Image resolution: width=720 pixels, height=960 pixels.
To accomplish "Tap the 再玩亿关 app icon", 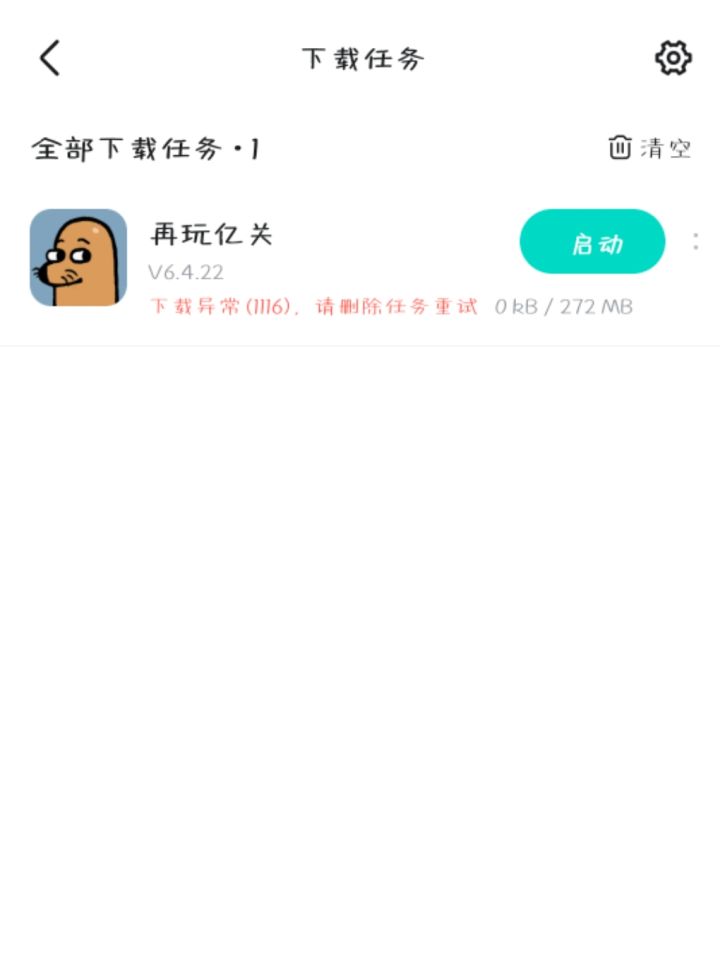I will (x=78, y=257).
